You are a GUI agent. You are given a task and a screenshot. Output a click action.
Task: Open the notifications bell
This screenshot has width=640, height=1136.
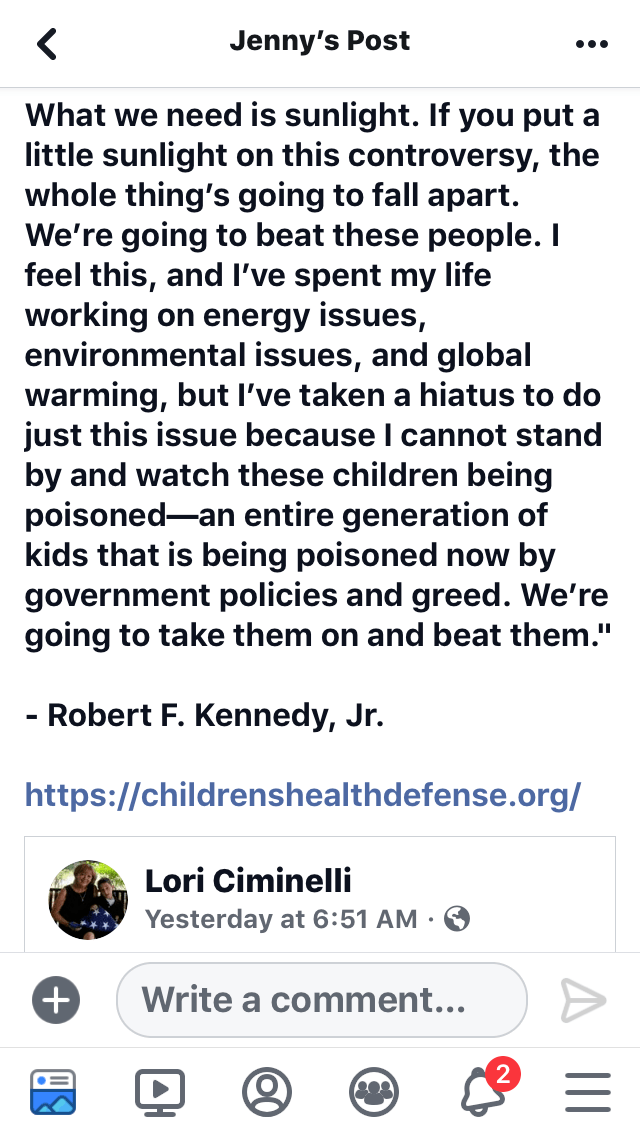point(482,1092)
